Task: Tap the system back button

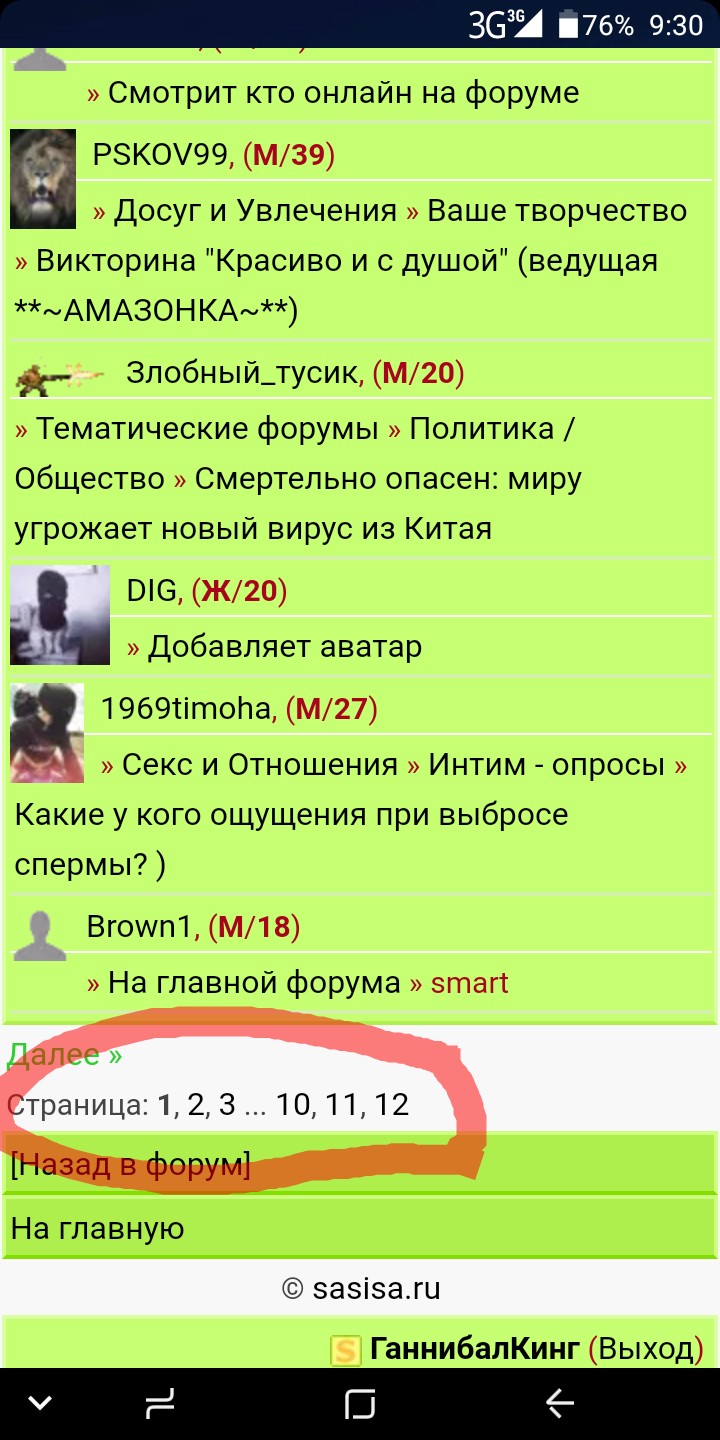Action: [560, 1404]
